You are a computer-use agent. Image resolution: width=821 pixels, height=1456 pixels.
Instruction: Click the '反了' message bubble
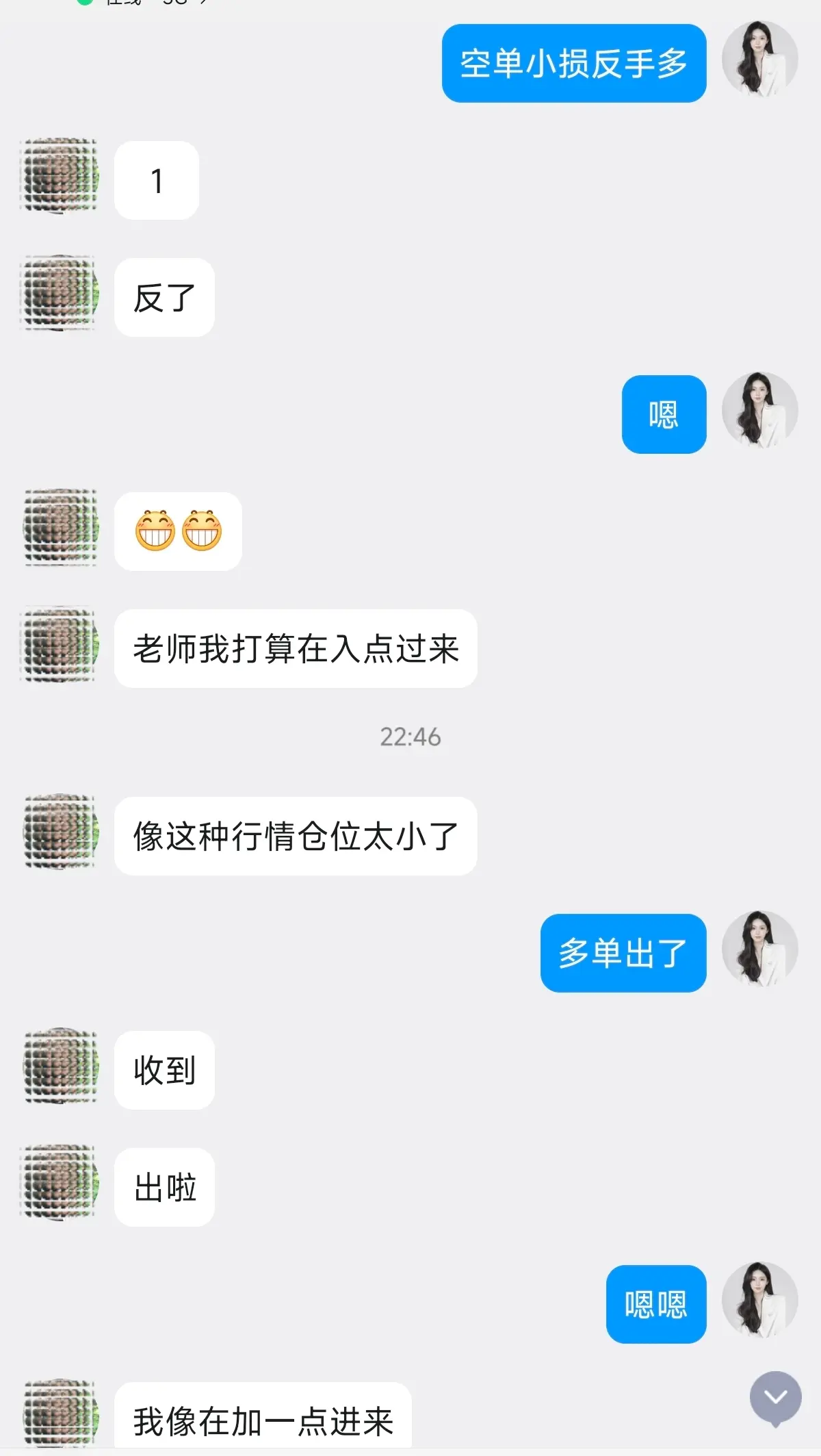point(164,296)
